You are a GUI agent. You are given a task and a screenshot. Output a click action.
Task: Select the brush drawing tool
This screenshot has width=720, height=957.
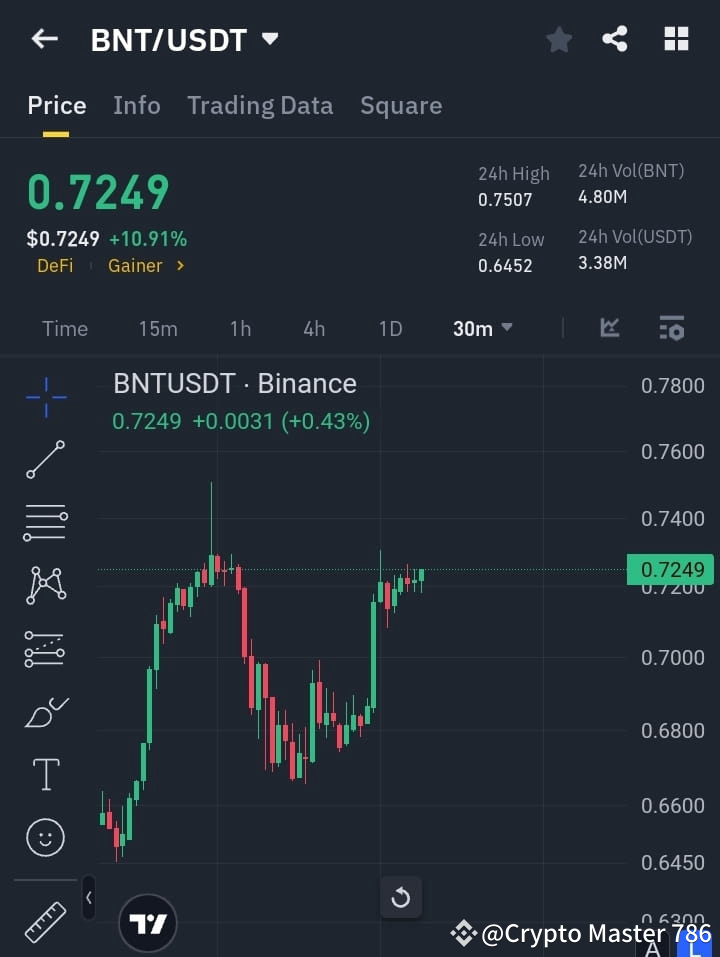[x=45, y=711]
